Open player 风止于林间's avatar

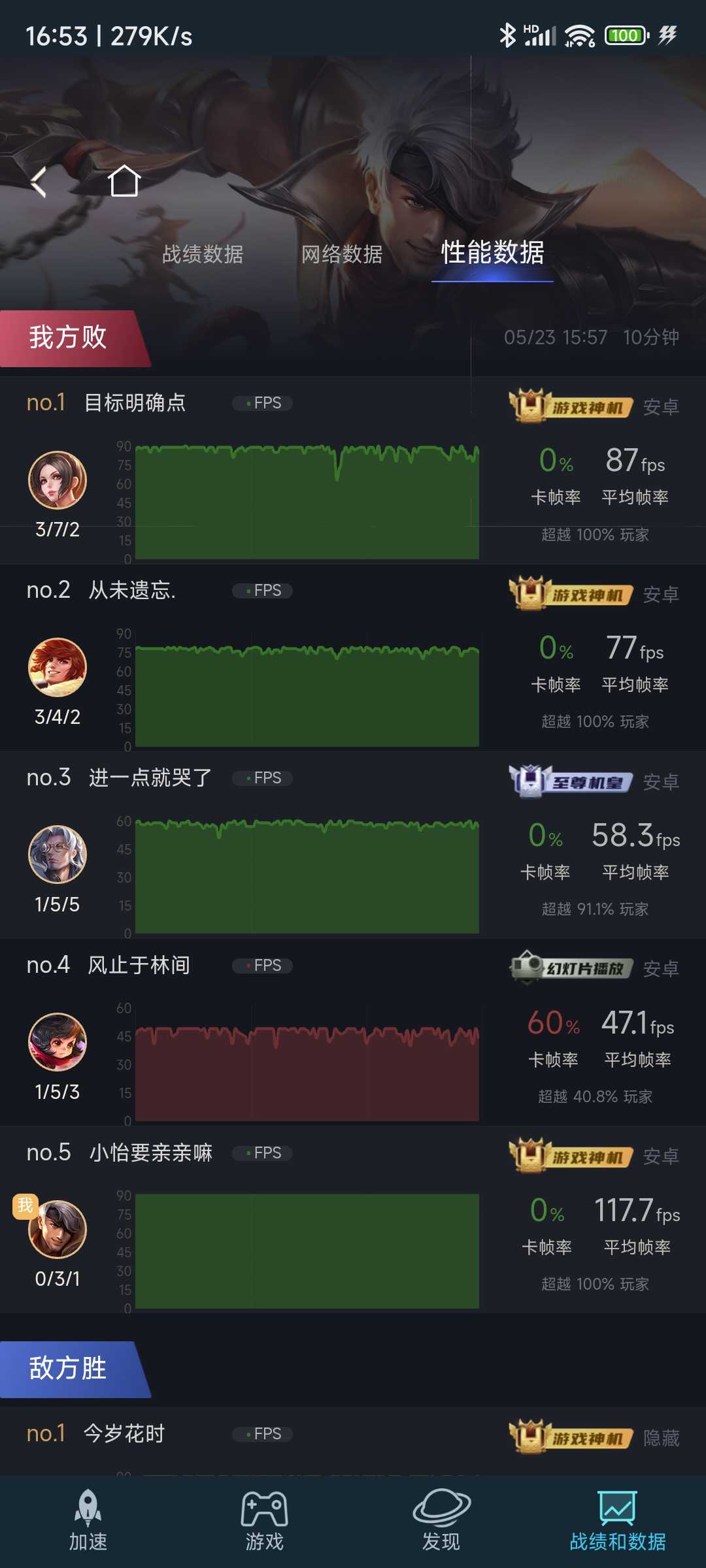[x=58, y=1042]
